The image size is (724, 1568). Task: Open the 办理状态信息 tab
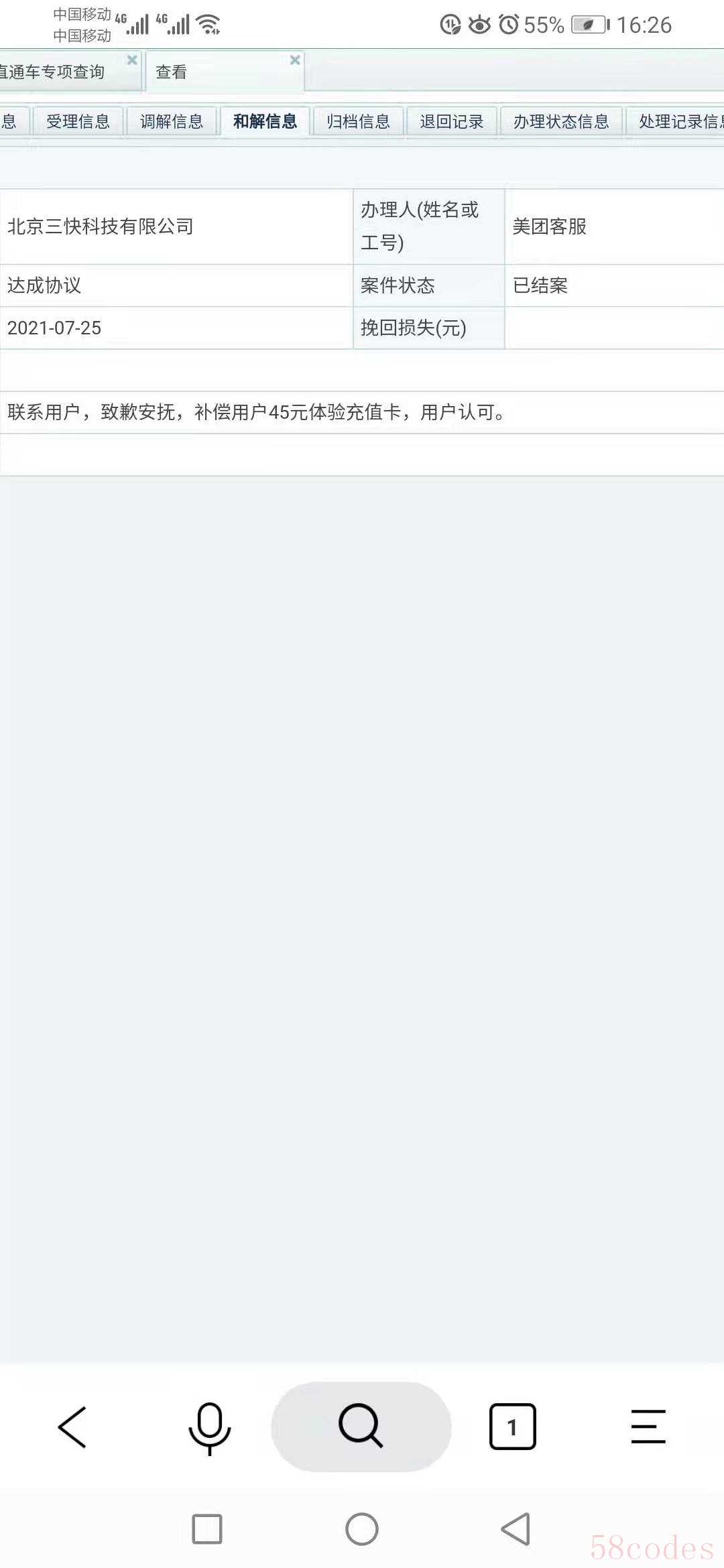pos(561,121)
